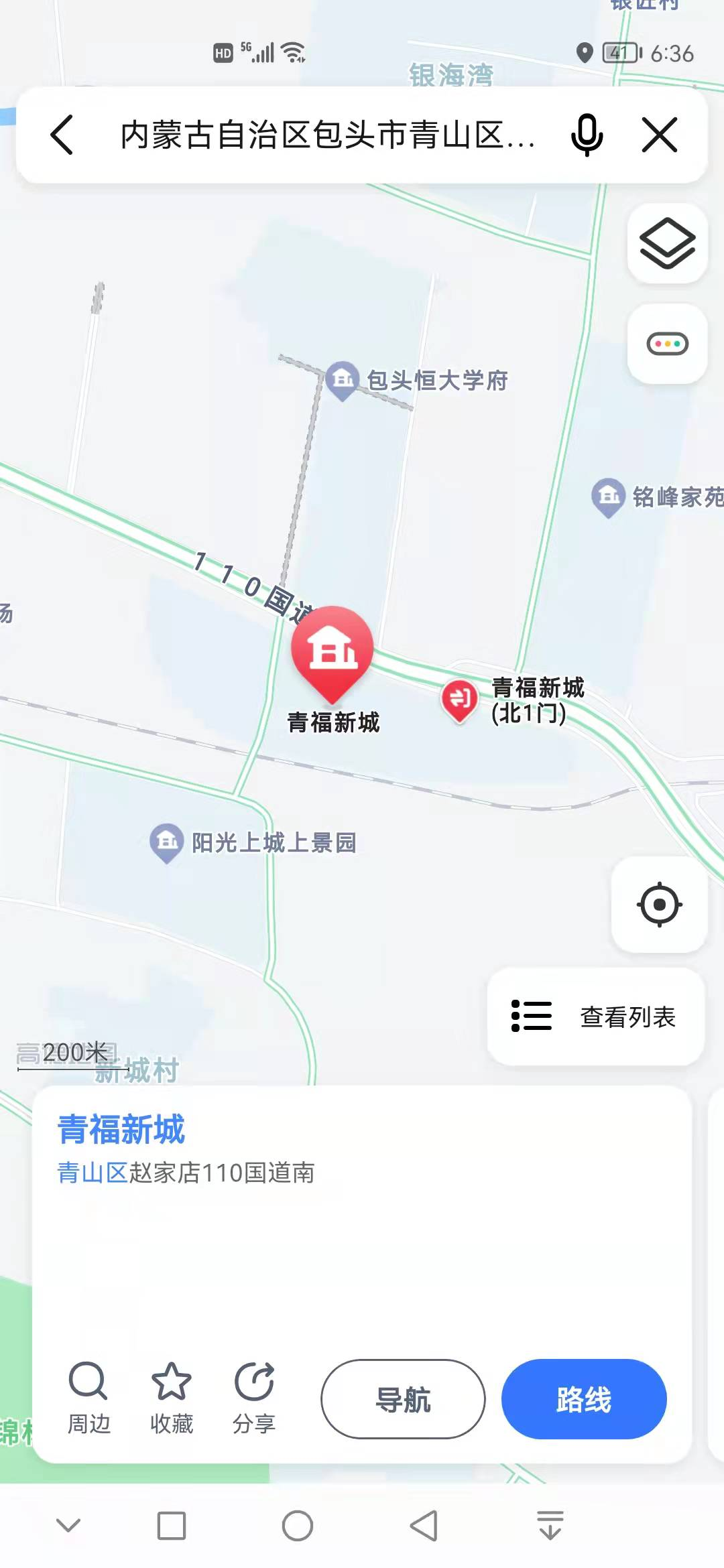Go to the system home screen
Image resolution: width=724 pixels, height=1568 pixels.
pos(298,1526)
